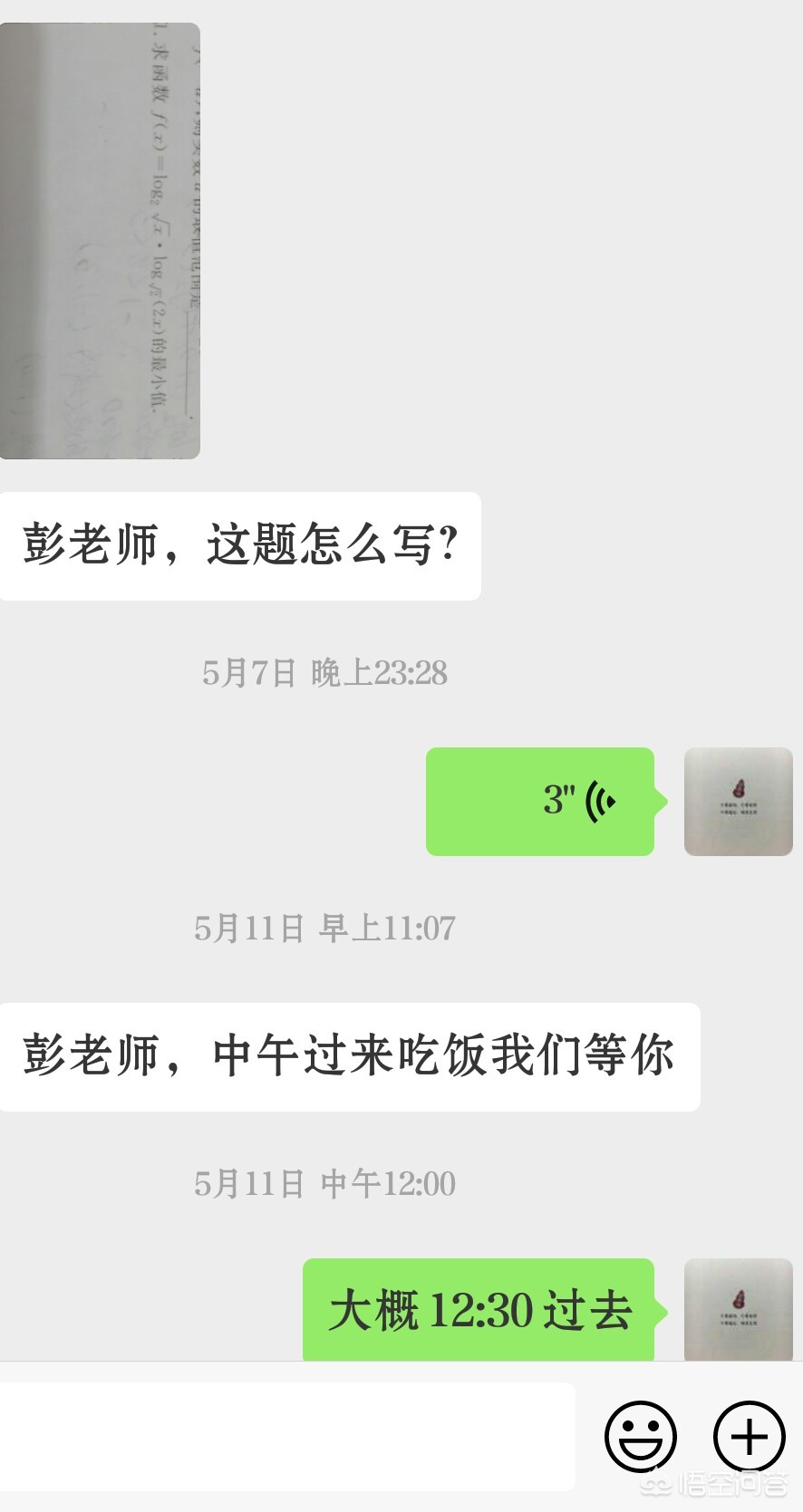Play the 3-second voice message
This screenshot has height=1512, width=803.
(x=540, y=802)
